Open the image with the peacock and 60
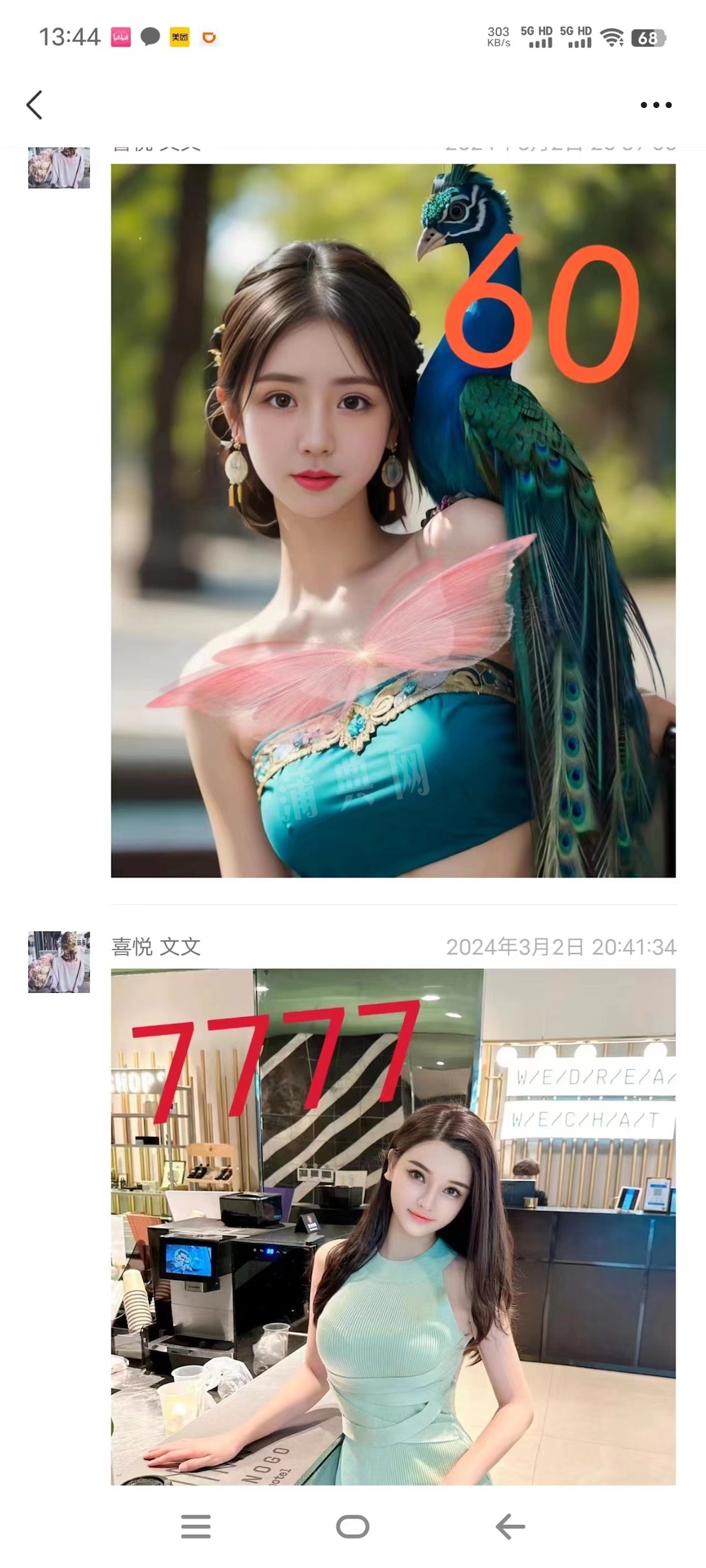The width and height of the screenshot is (706, 1568). [x=393, y=520]
